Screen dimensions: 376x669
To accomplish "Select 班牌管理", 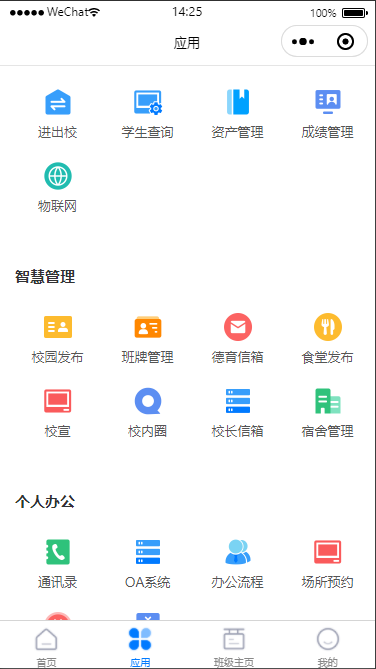I will click(148, 338).
